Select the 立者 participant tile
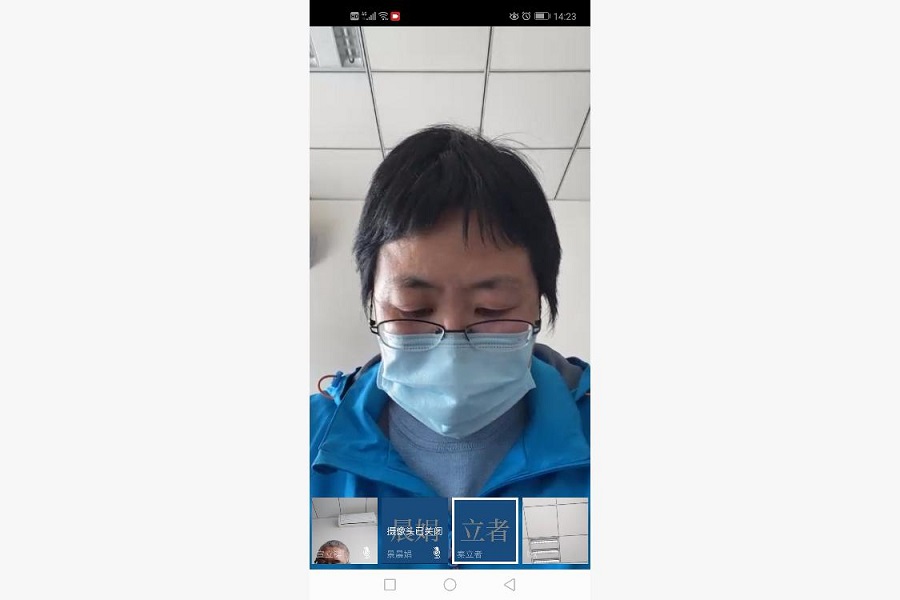 pos(485,531)
